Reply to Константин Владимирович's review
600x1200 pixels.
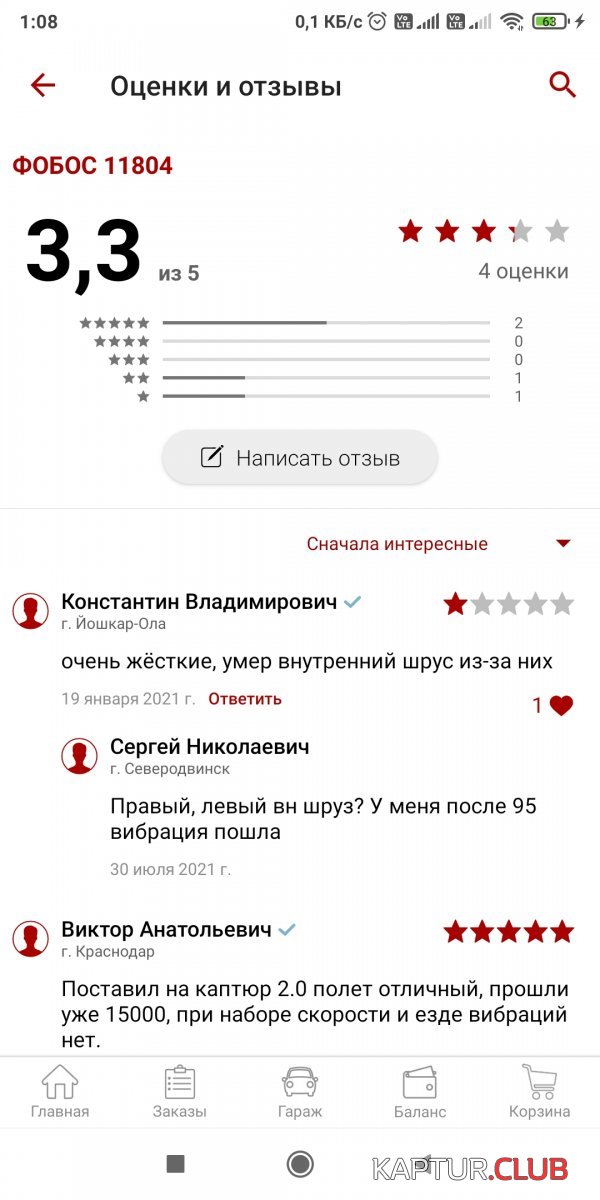(245, 699)
